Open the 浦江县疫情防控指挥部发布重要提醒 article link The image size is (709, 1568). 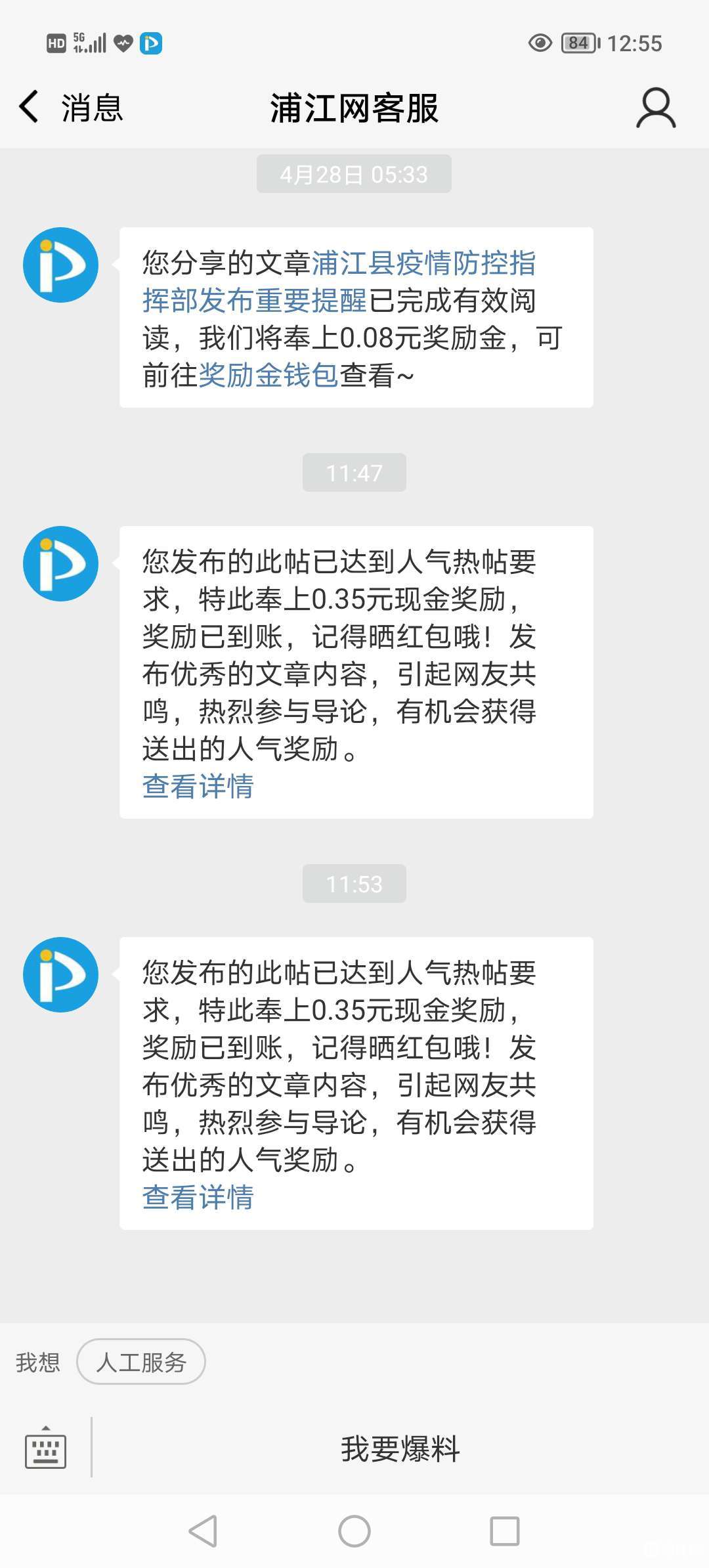click(339, 282)
